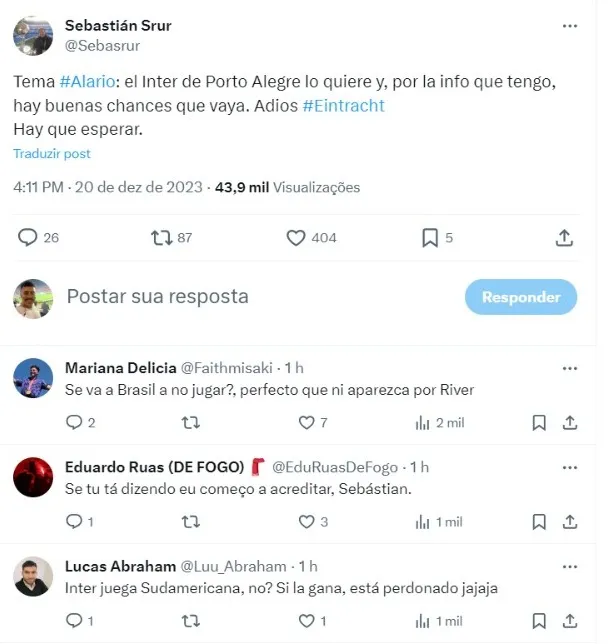Open Sebastián Srur's profile picture
612x644 pixels.
[x=33, y=35]
